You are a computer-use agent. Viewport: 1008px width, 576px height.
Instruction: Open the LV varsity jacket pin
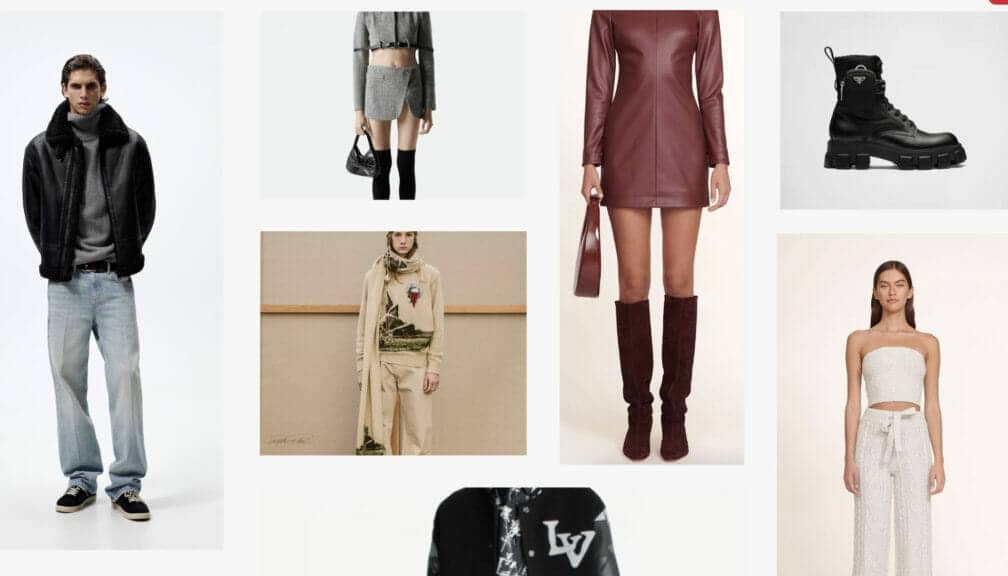523,532
